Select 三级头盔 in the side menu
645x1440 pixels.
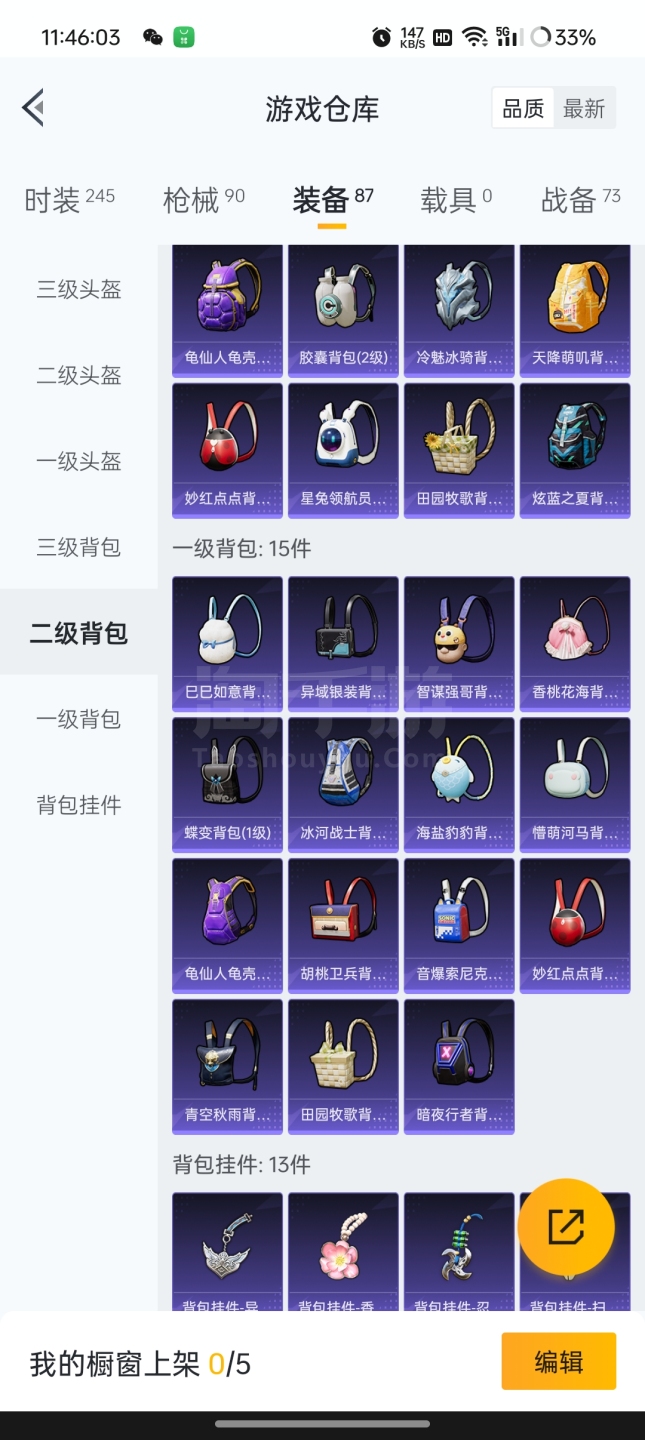(x=79, y=290)
